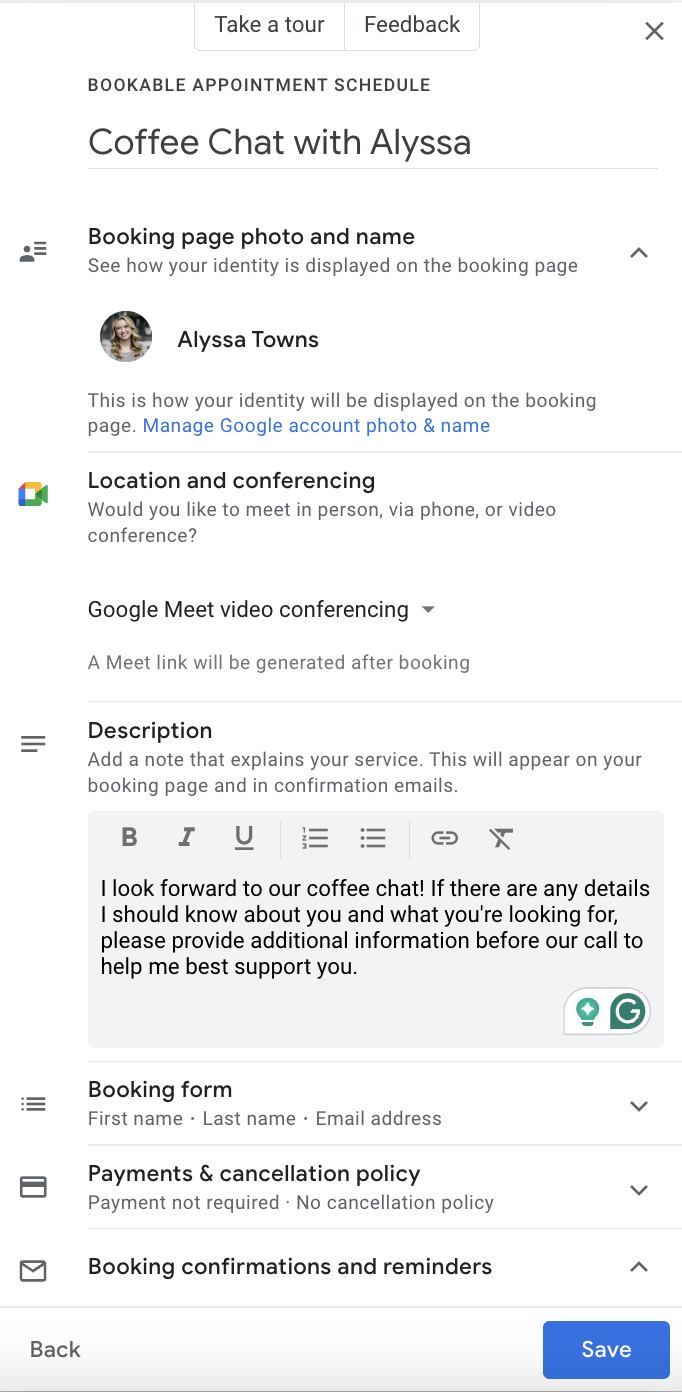
Task: Remove formatting from description text
Action: coord(501,838)
